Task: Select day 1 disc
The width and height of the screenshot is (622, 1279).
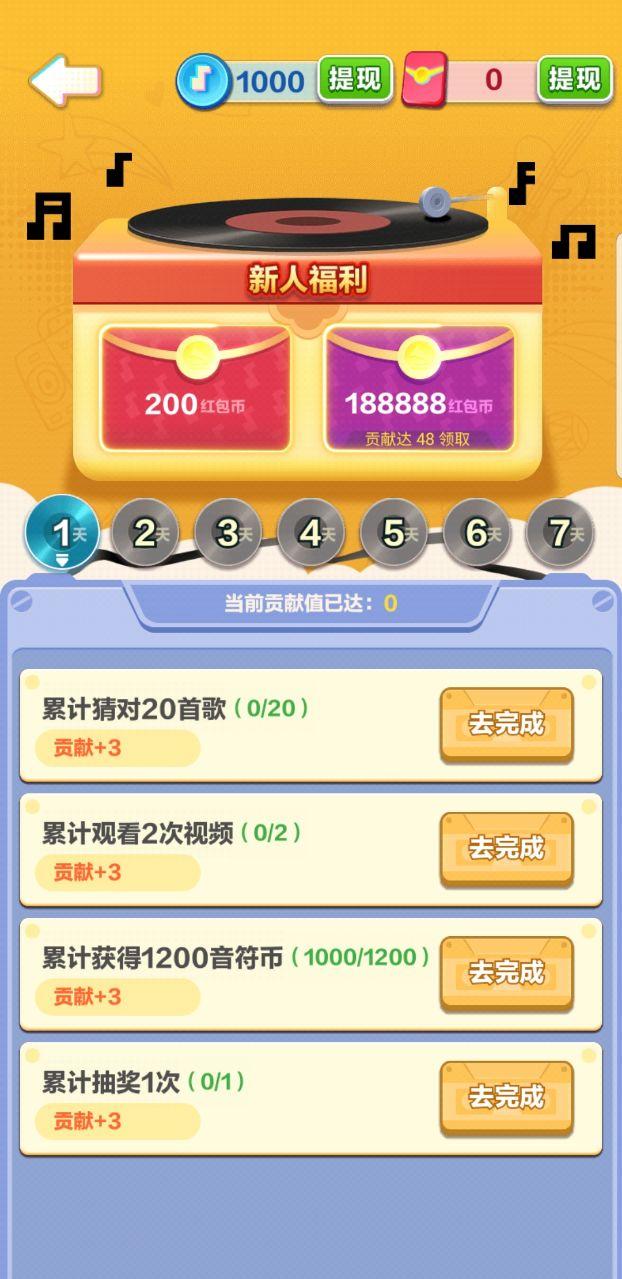Action: (62, 533)
